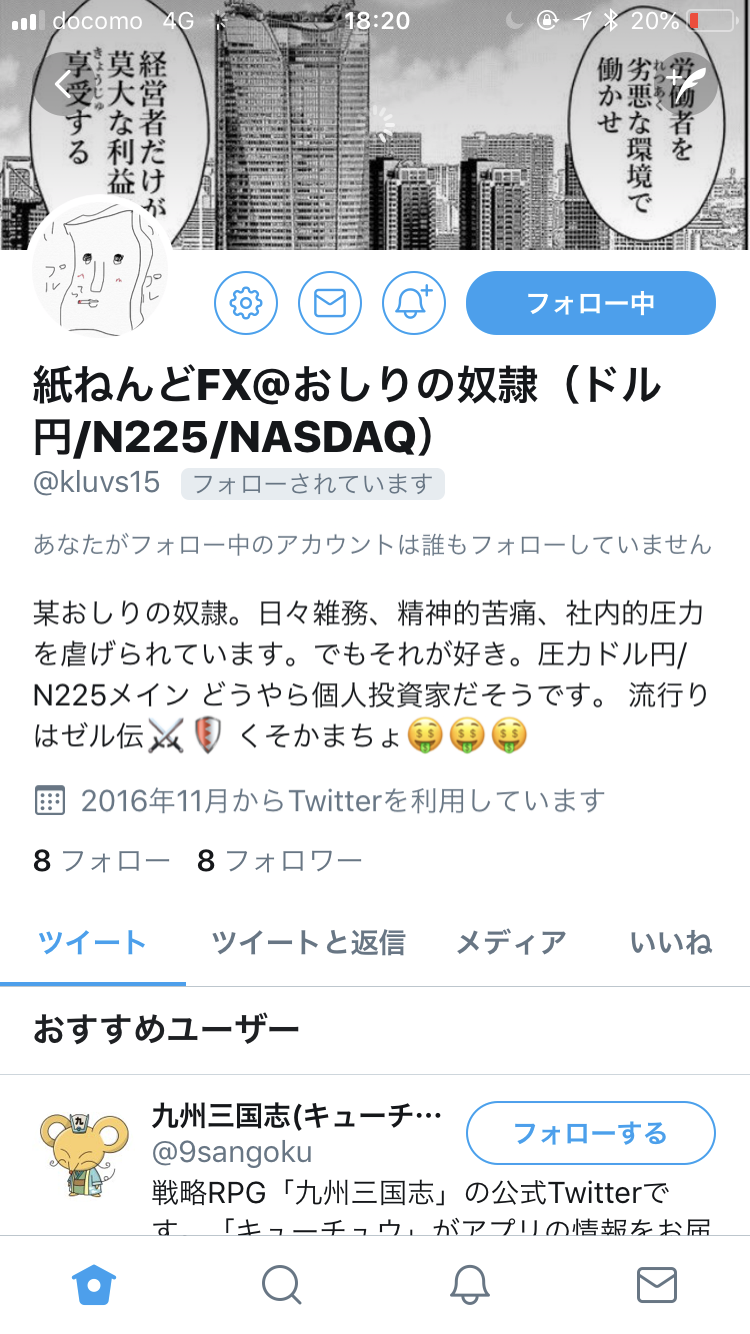Go to the home tab in bottom bar
750x1334 pixels.
point(95,1284)
